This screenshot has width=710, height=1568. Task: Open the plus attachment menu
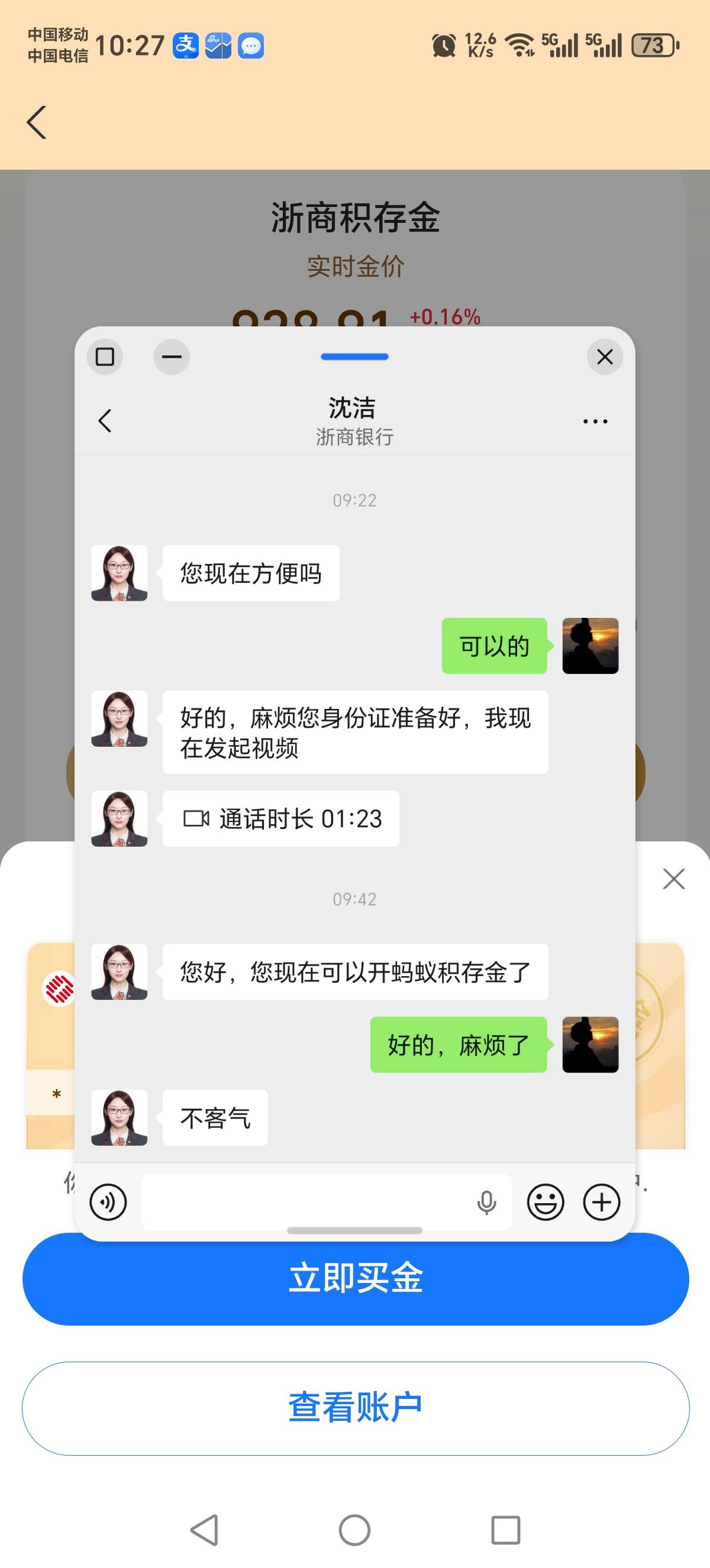pyautogui.click(x=602, y=1202)
